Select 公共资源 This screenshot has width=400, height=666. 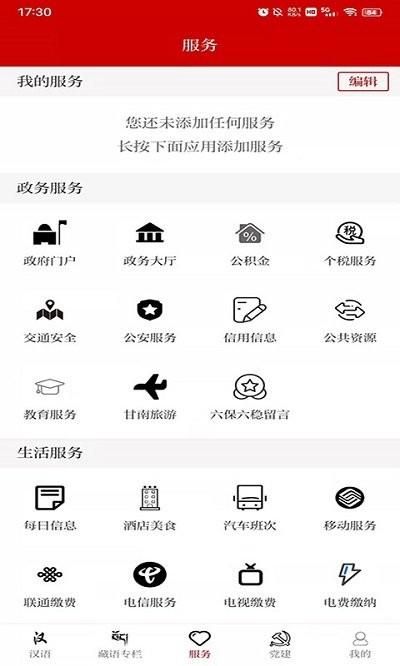tap(350, 321)
